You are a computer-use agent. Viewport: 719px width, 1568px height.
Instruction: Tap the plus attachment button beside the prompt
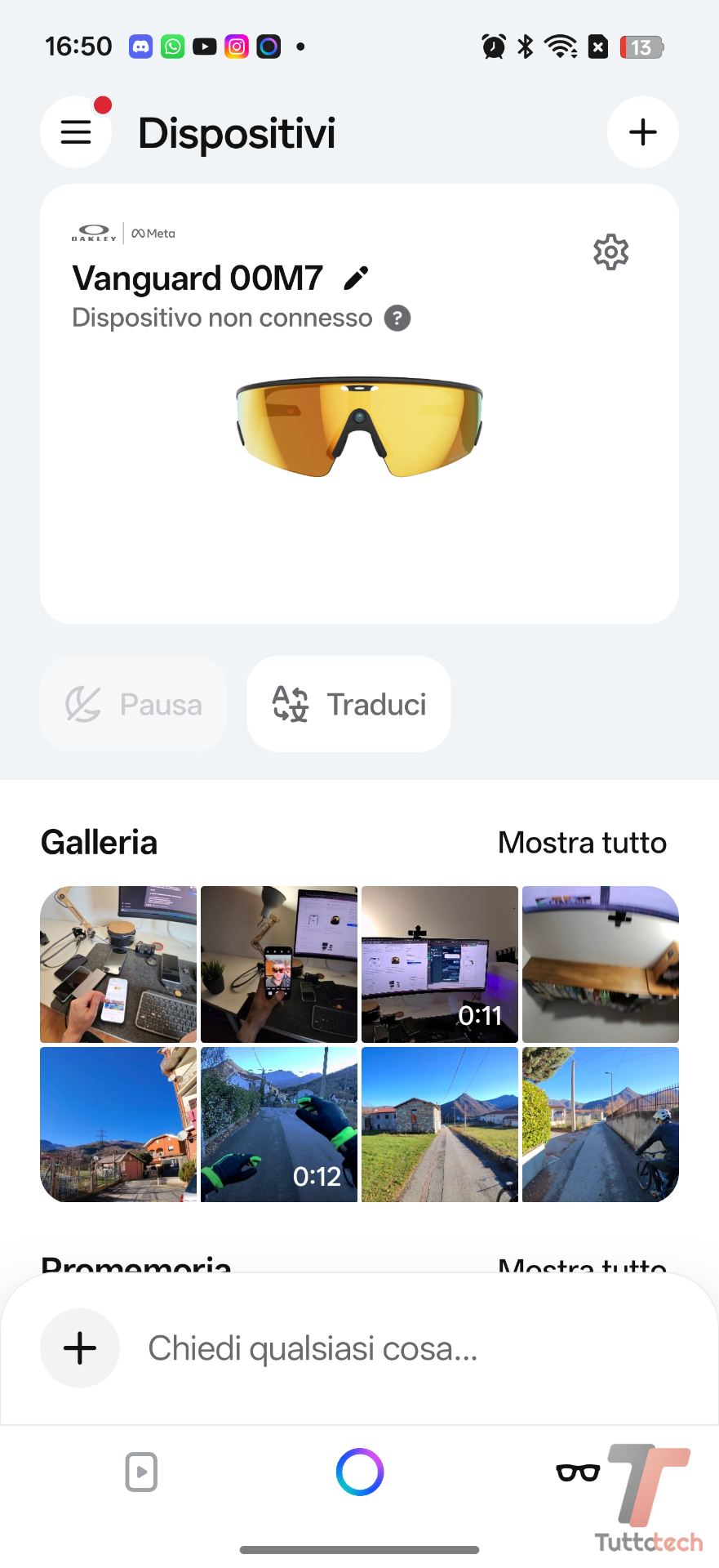click(x=80, y=1348)
